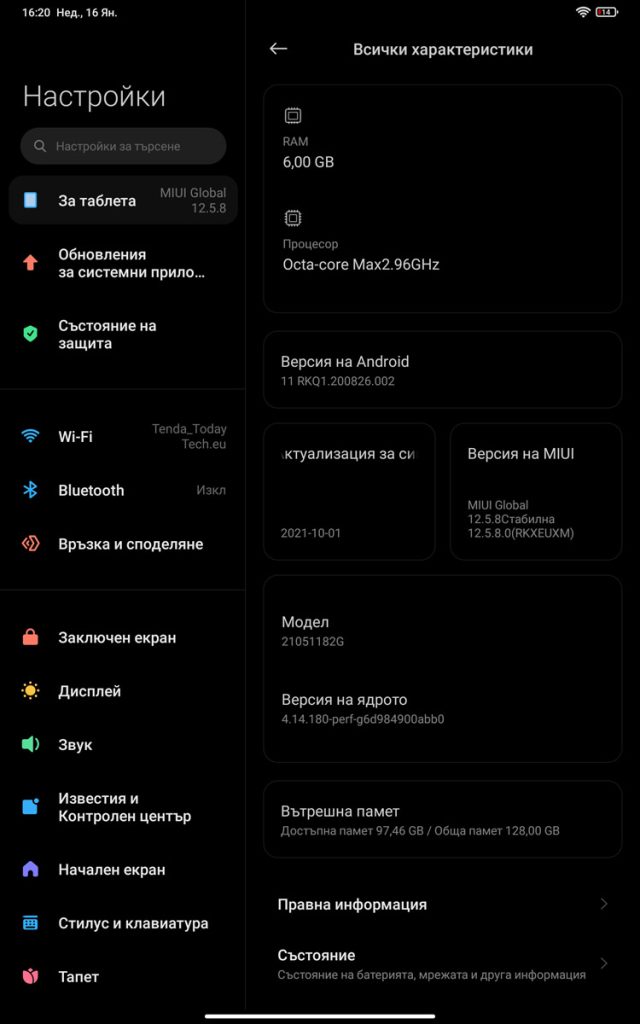Open За таблета settings row

tap(123, 200)
